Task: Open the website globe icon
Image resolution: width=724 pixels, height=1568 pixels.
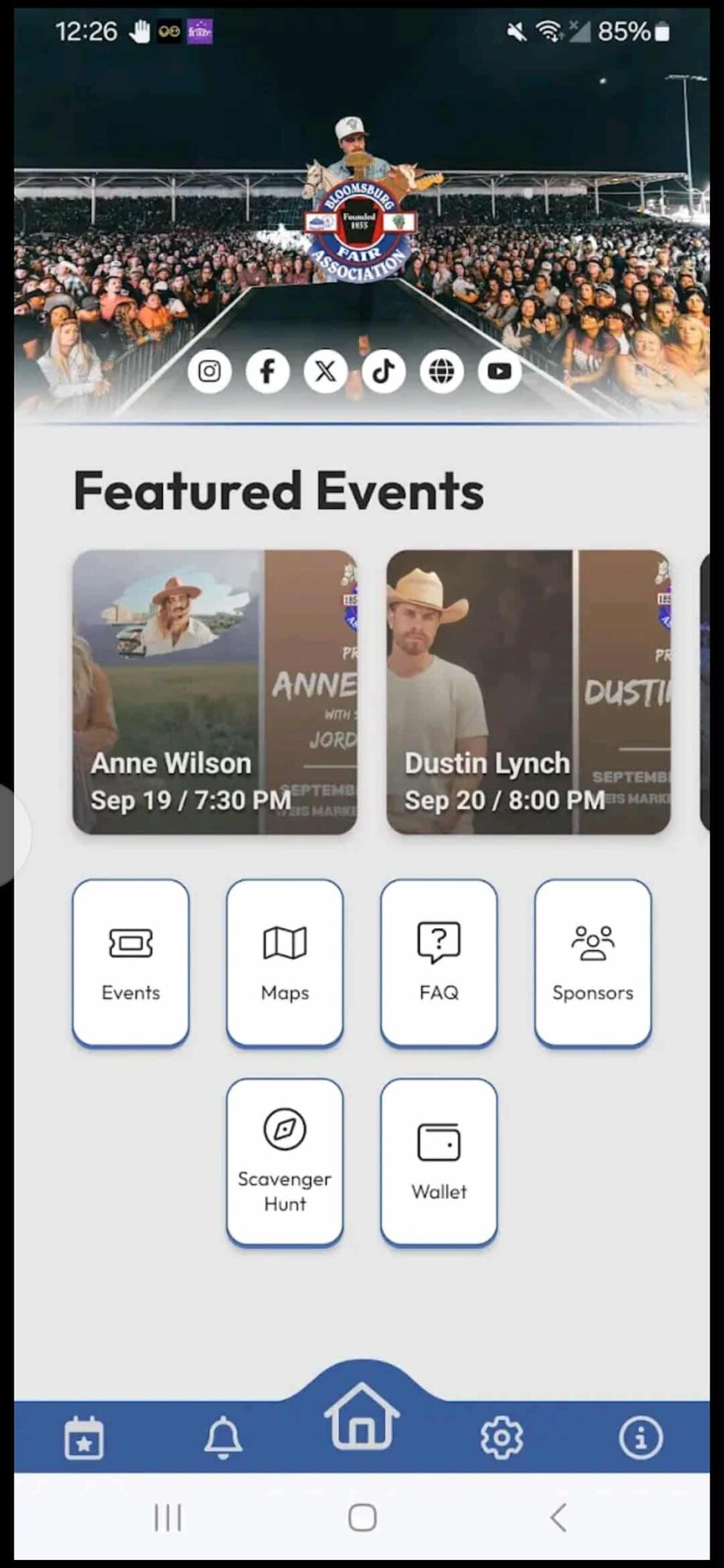Action: click(x=441, y=371)
